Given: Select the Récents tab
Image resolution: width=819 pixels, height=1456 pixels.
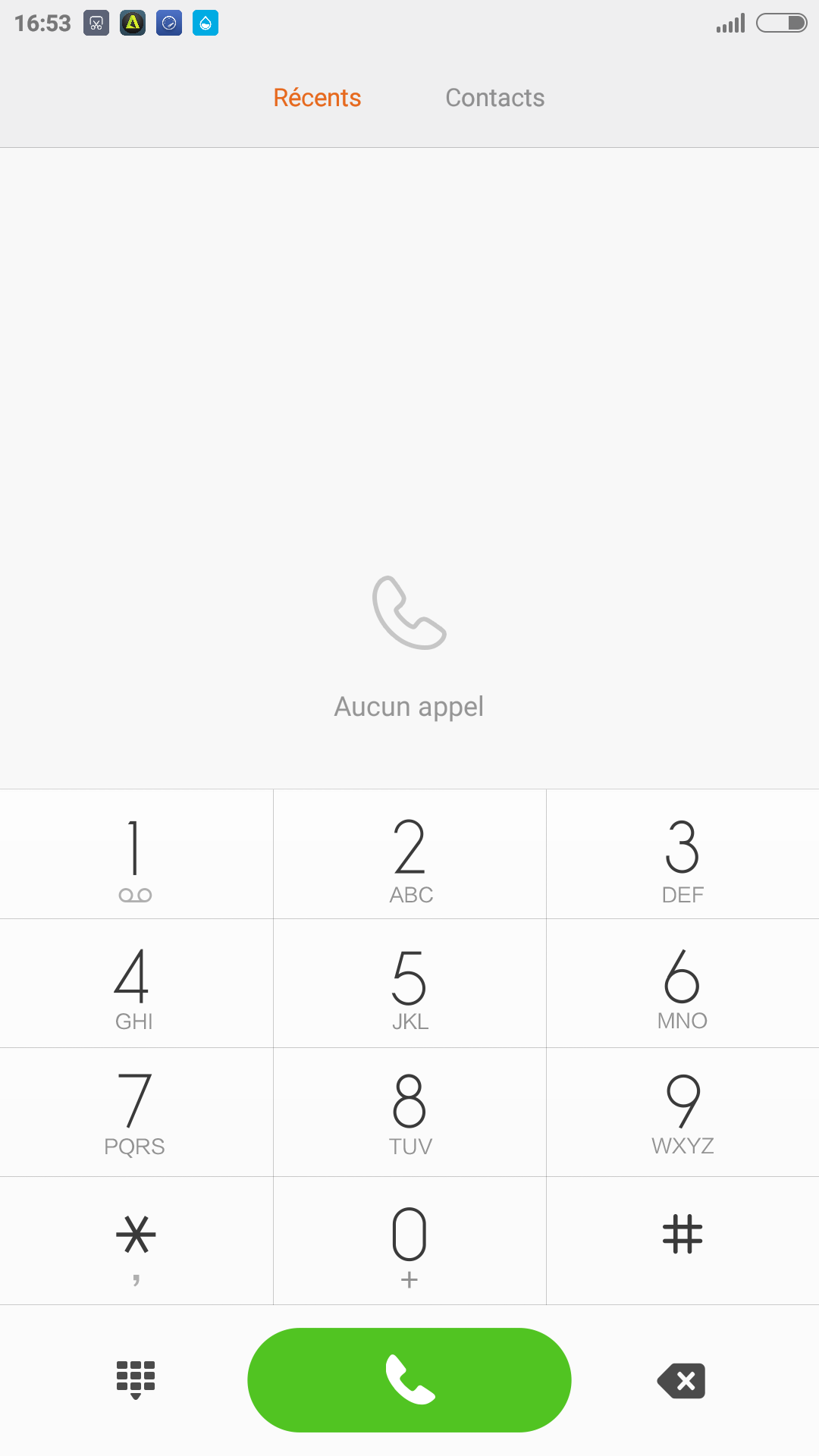Looking at the screenshot, I should pos(317,98).
